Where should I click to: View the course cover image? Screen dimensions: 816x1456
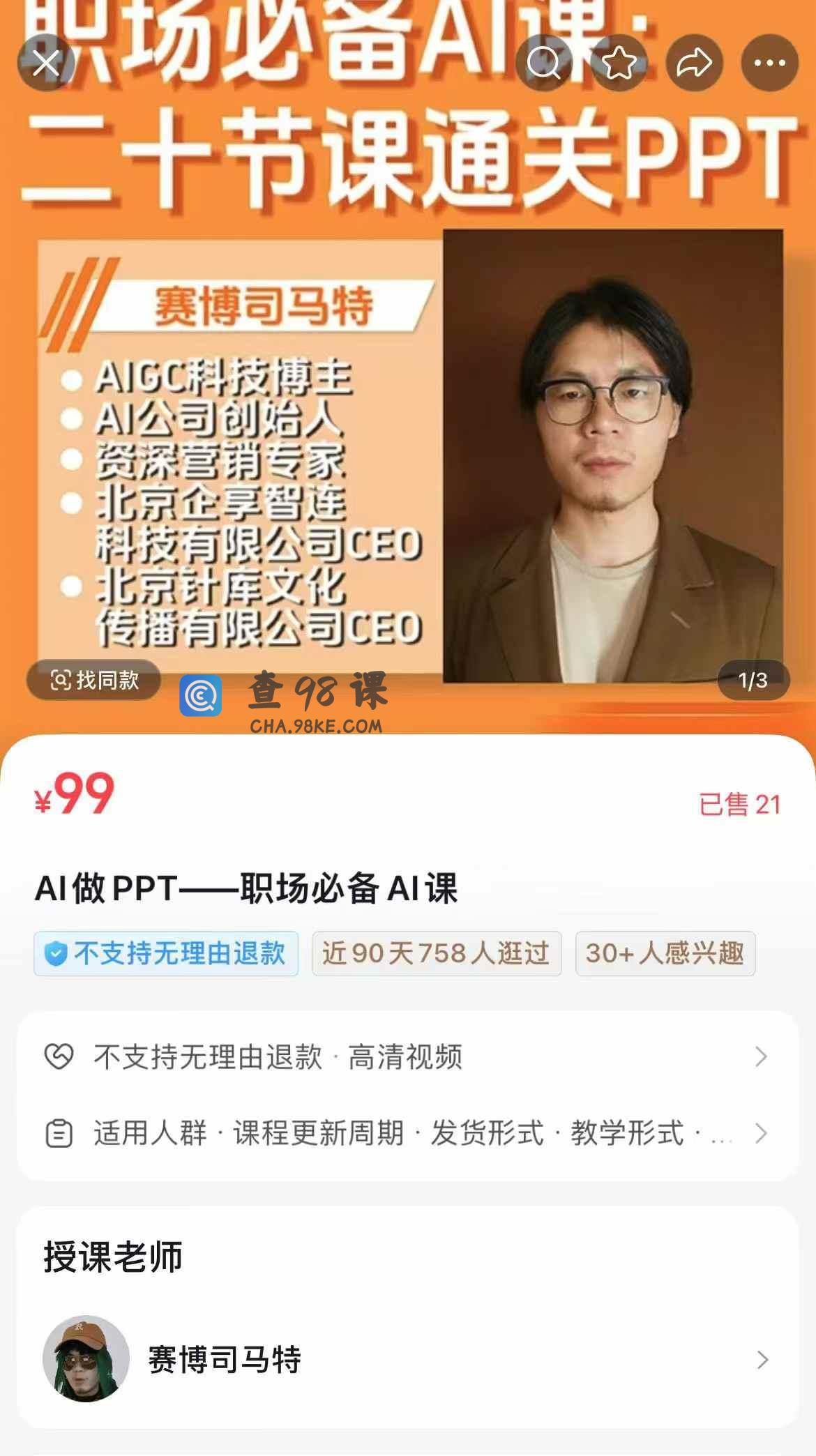point(407,418)
